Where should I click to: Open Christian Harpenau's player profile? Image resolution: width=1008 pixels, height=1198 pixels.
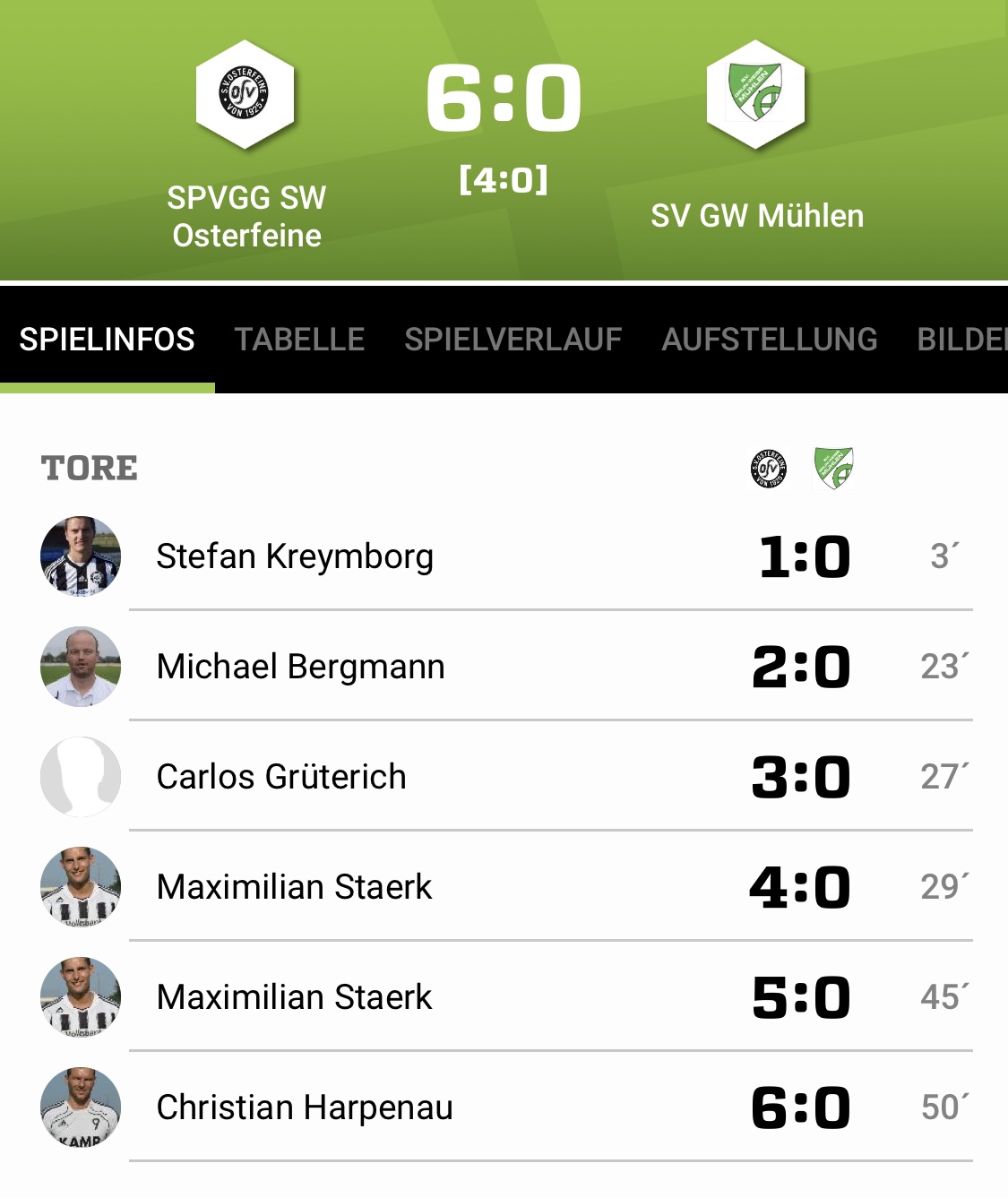305,1108
